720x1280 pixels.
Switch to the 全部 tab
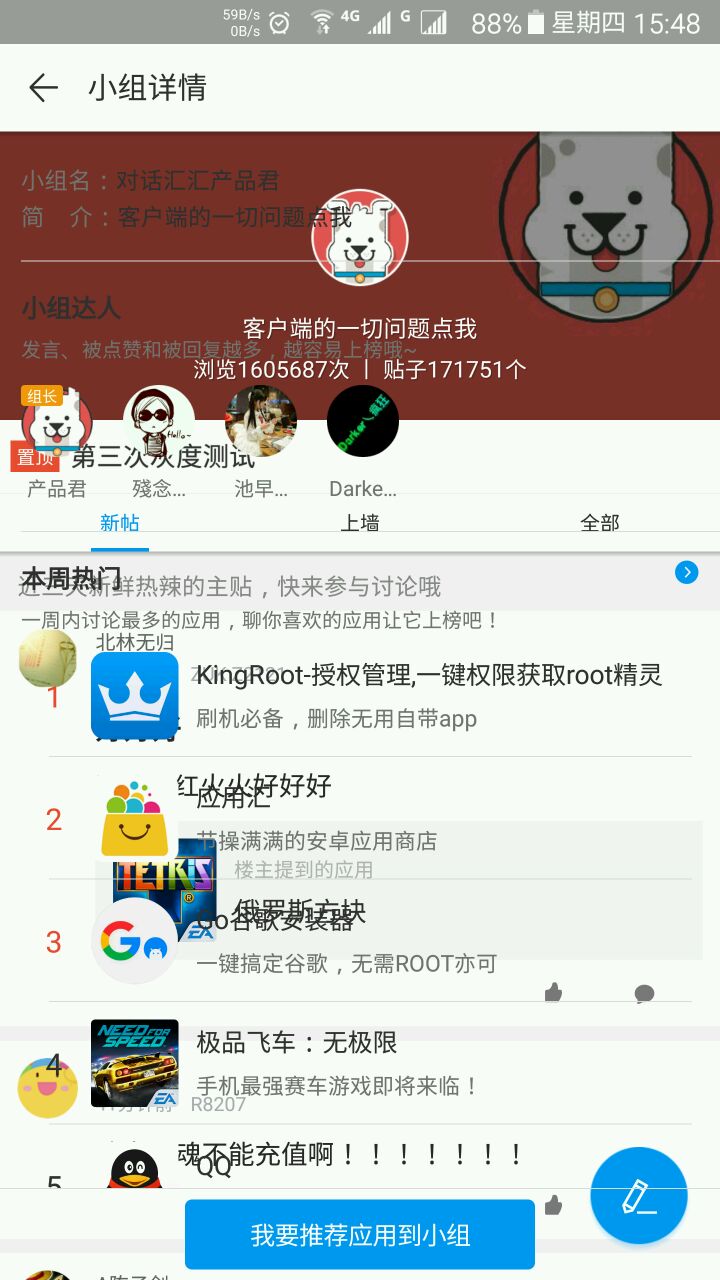(x=600, y=523)
